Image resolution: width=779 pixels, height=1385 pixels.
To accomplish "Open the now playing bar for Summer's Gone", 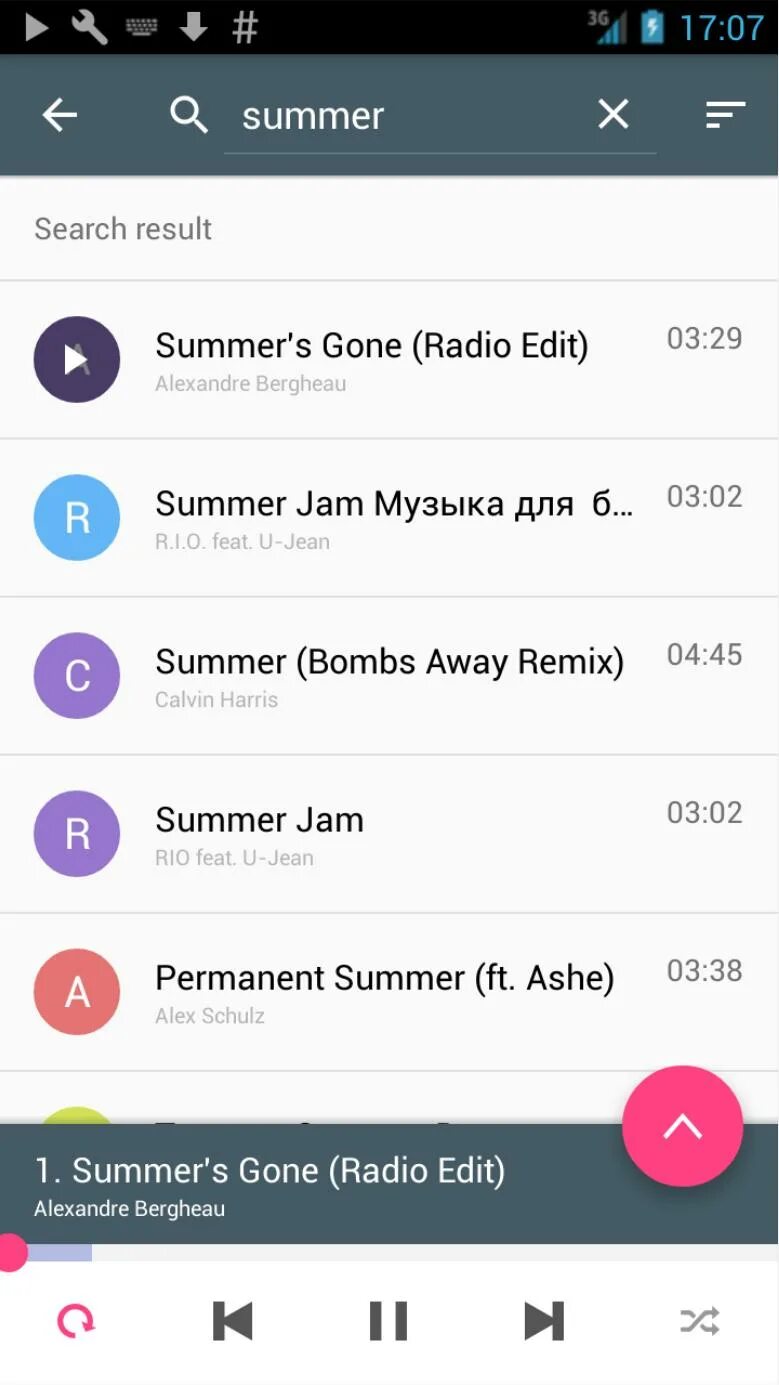I will (x=300, y=1185).
